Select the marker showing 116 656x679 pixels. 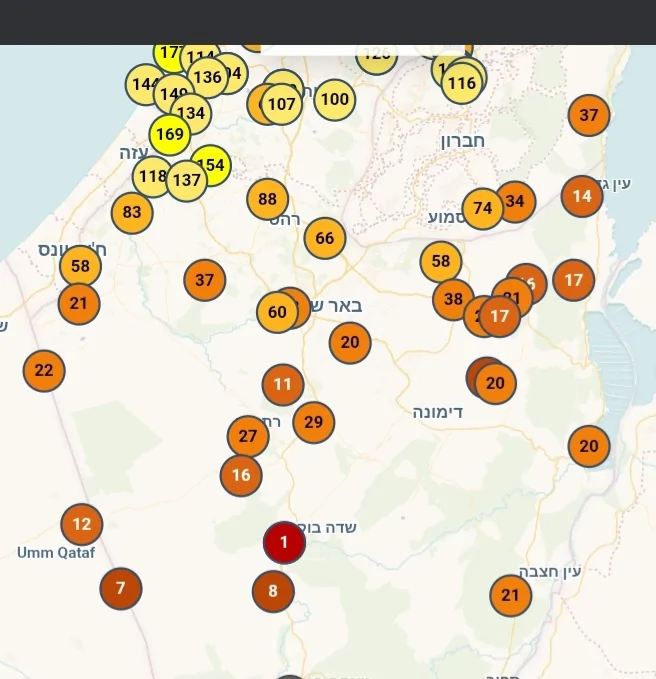[x=462, y=84]
